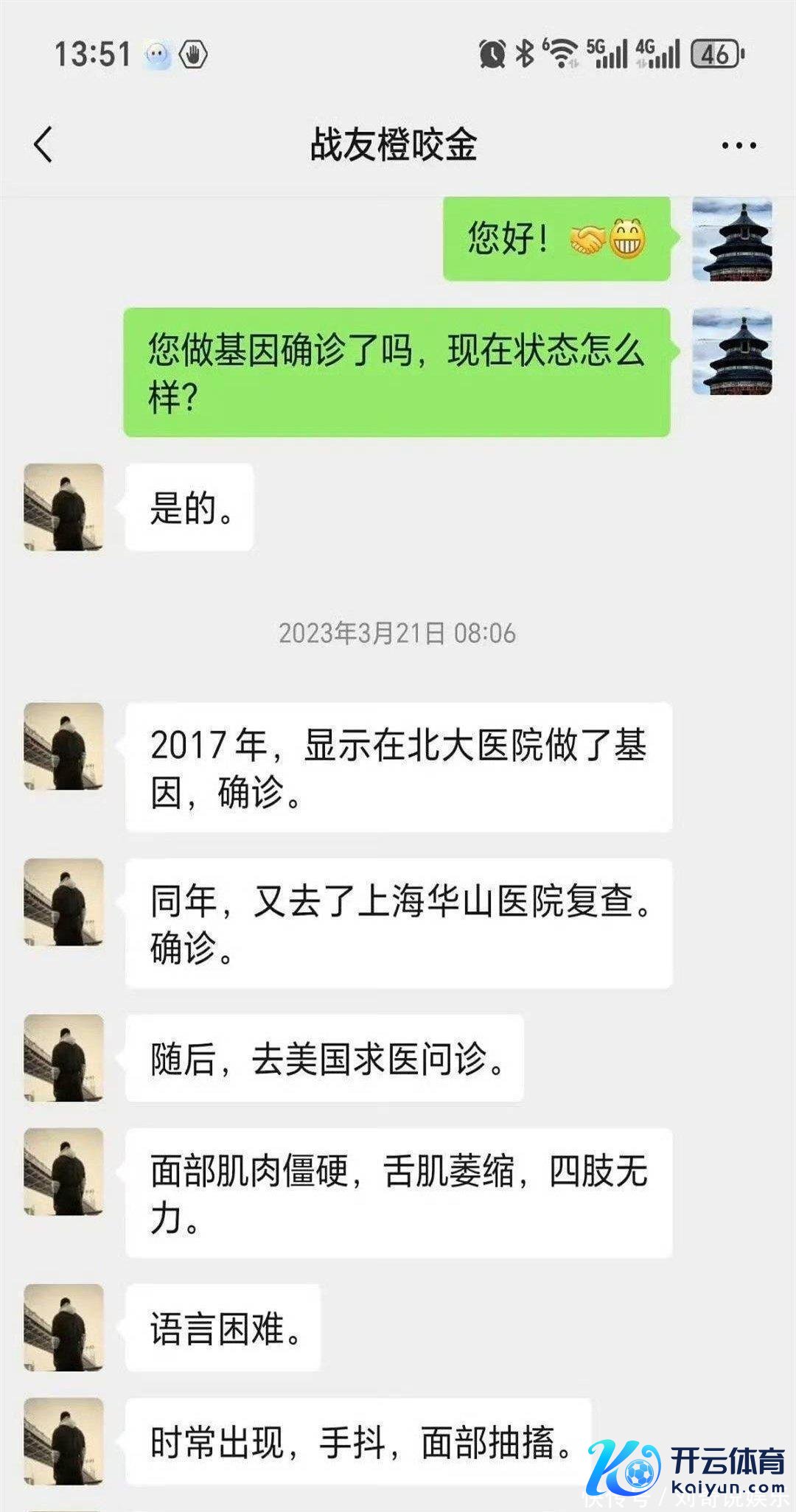
Task: Open the three-dot chat options menu
Action: (739, 145)
